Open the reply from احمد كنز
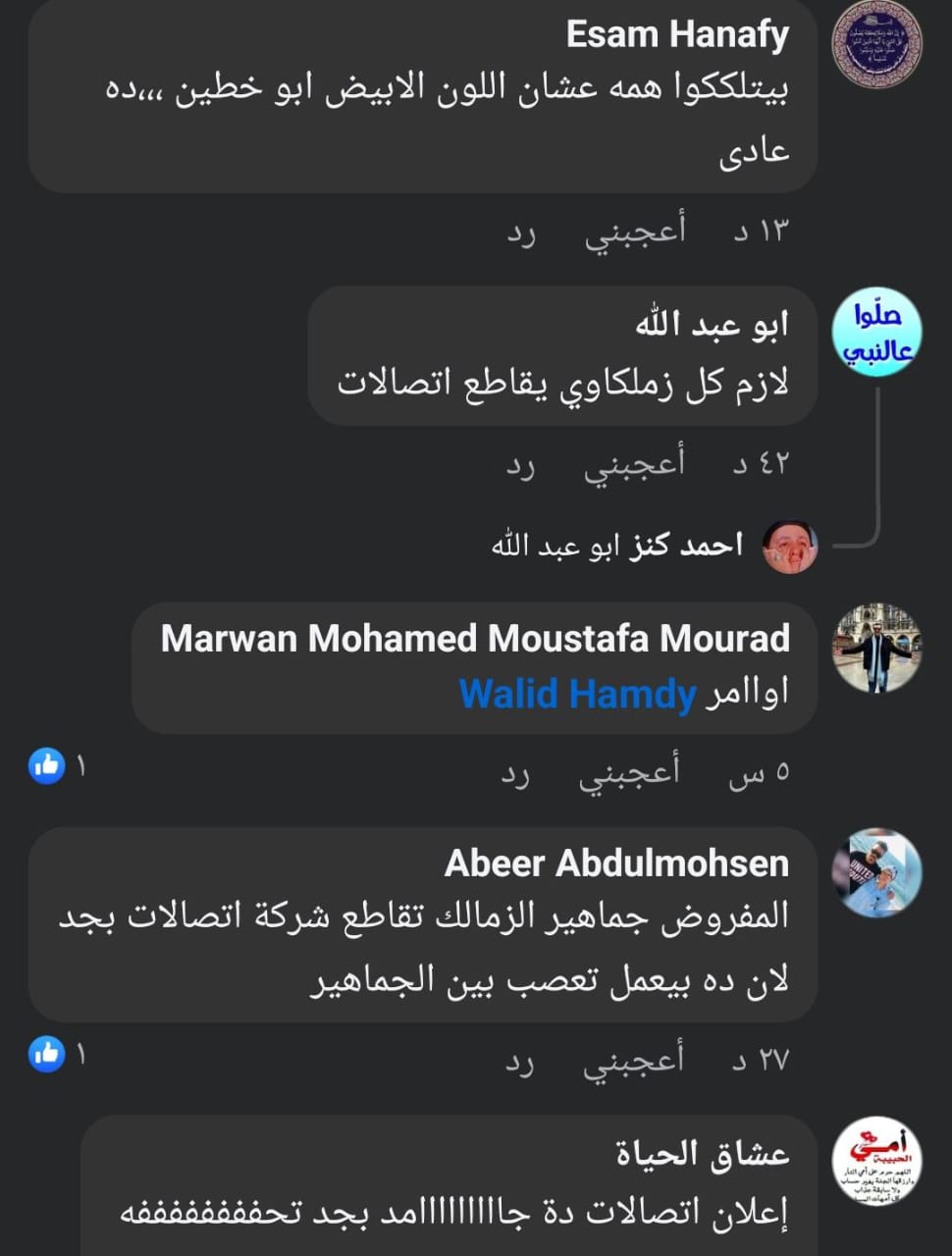952x1256 pixels. pos(618,546)
